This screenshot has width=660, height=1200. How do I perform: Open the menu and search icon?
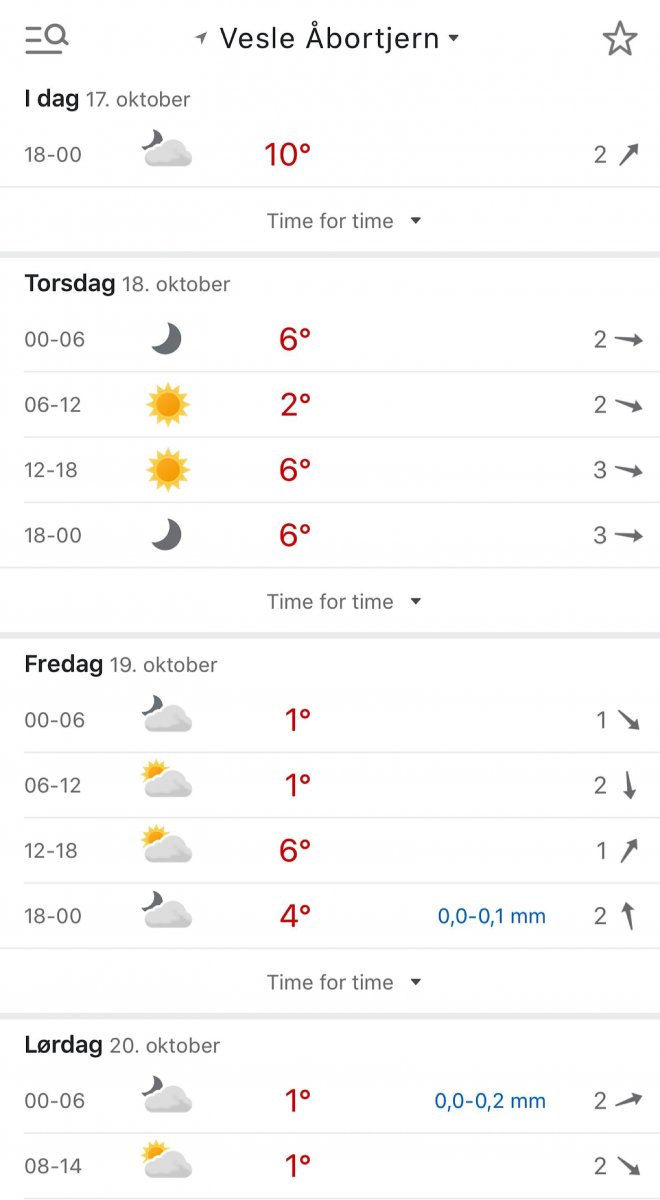[46, 39]
